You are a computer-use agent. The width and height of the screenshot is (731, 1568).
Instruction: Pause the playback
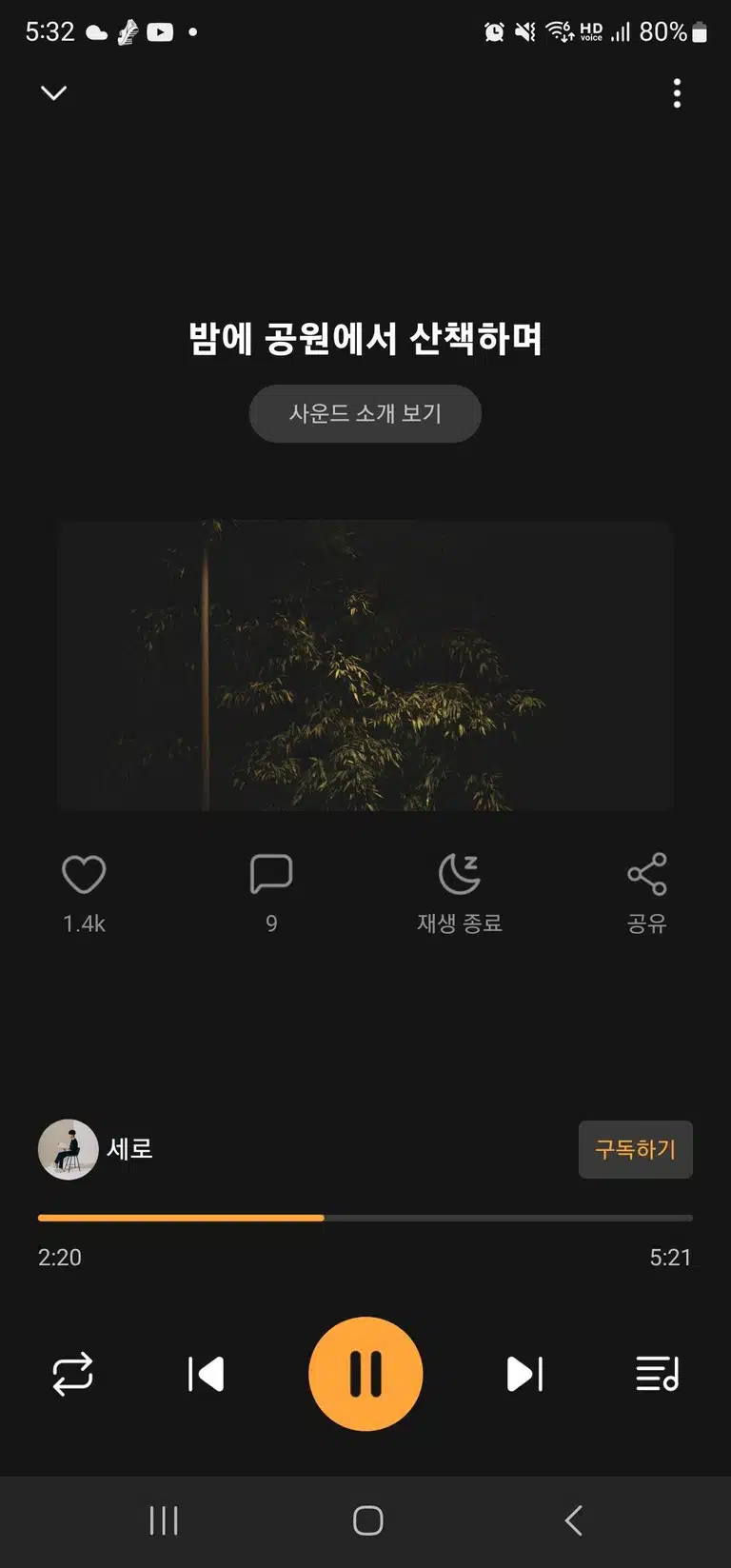coord(365,1374)
